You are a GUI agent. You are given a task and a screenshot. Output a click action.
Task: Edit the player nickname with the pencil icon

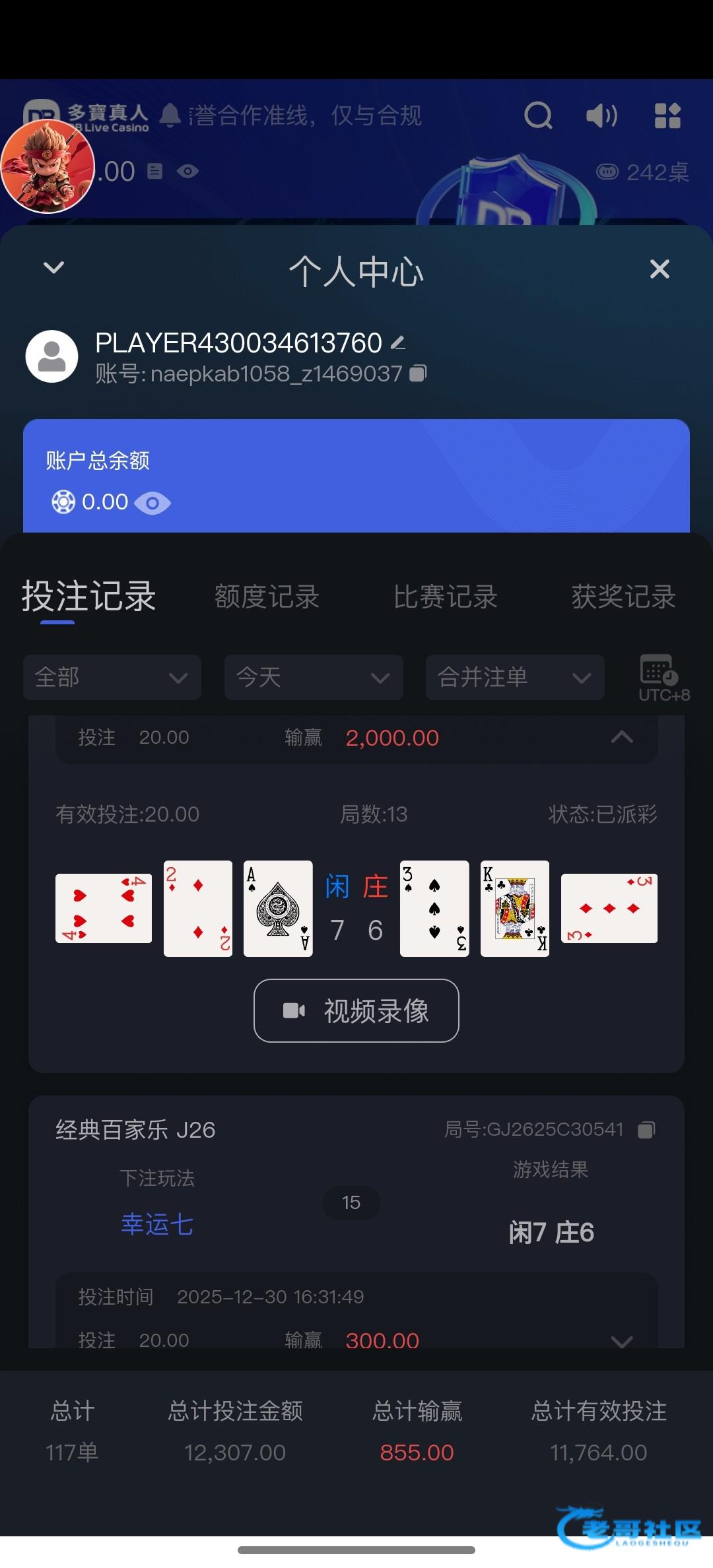(398, 343)
